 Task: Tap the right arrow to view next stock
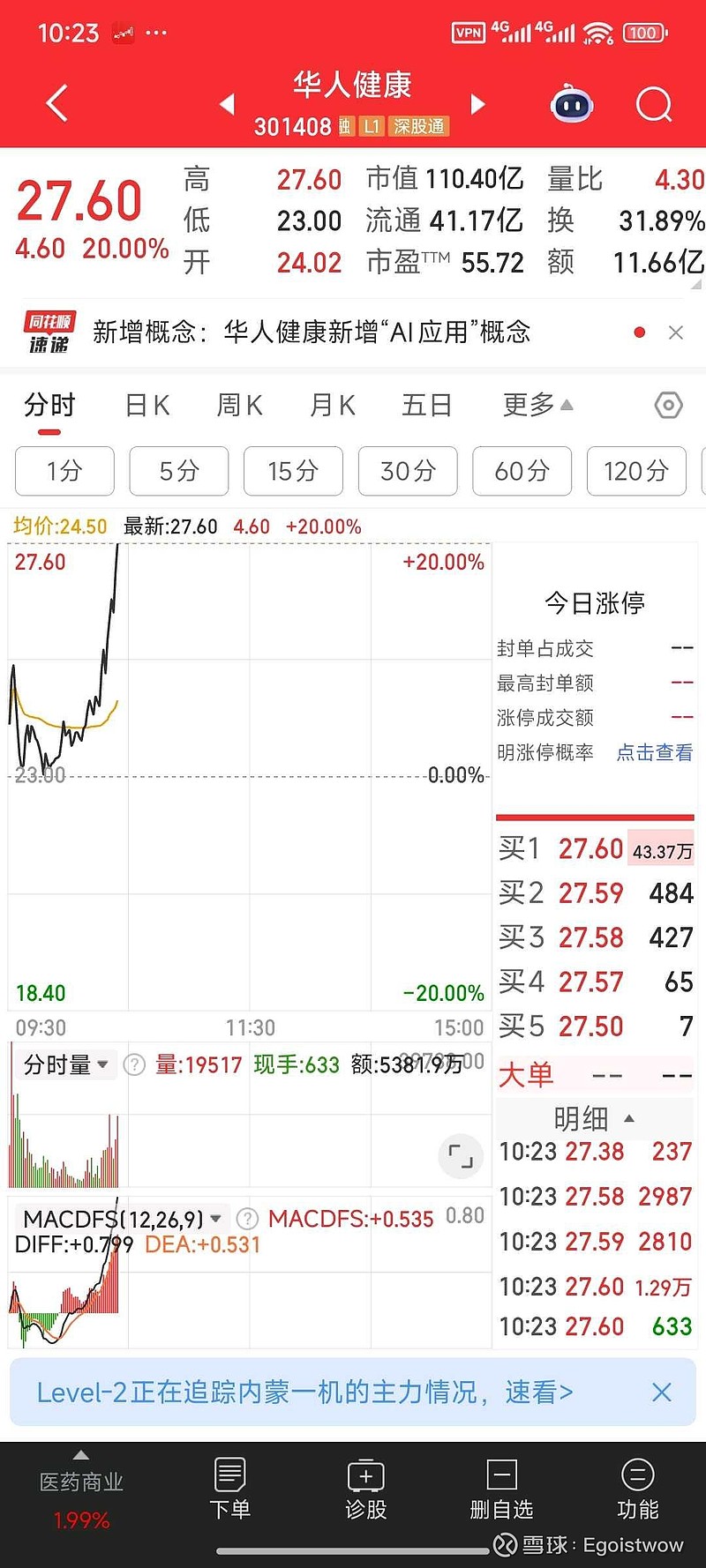click(x=477, y=103)
